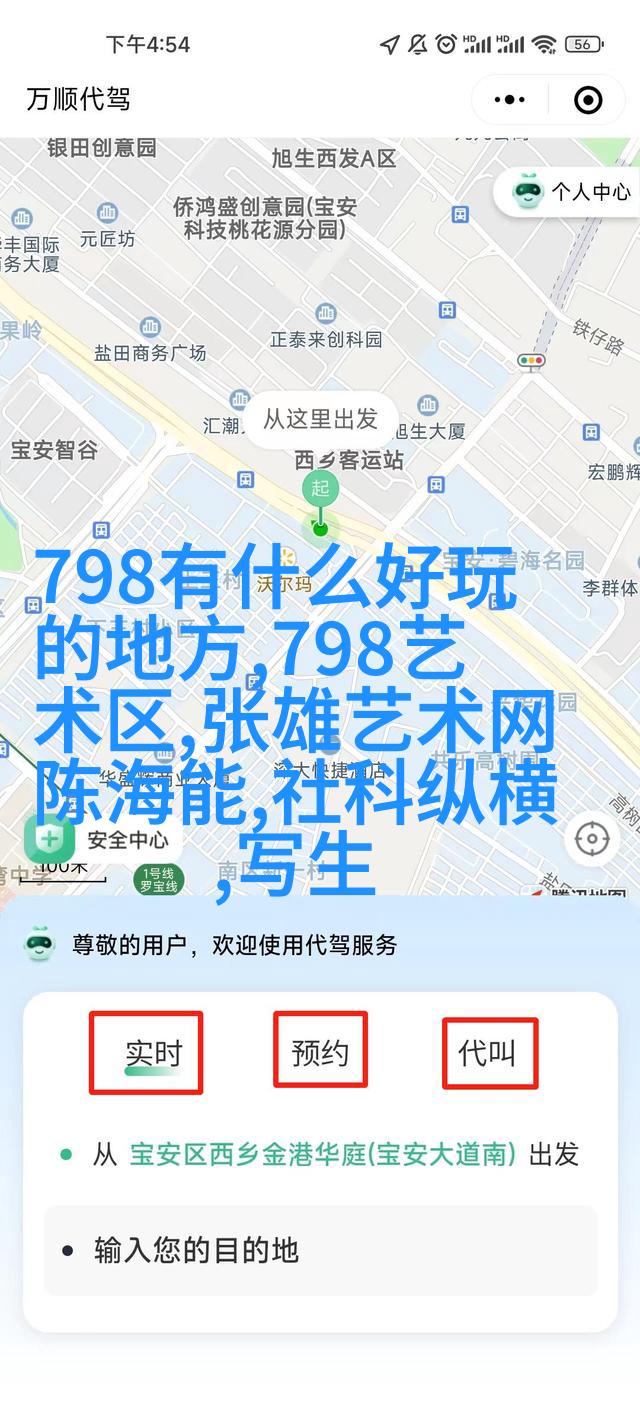Switch to the 代叫 tab
640x1422 pixels.
click(490, 1052)
